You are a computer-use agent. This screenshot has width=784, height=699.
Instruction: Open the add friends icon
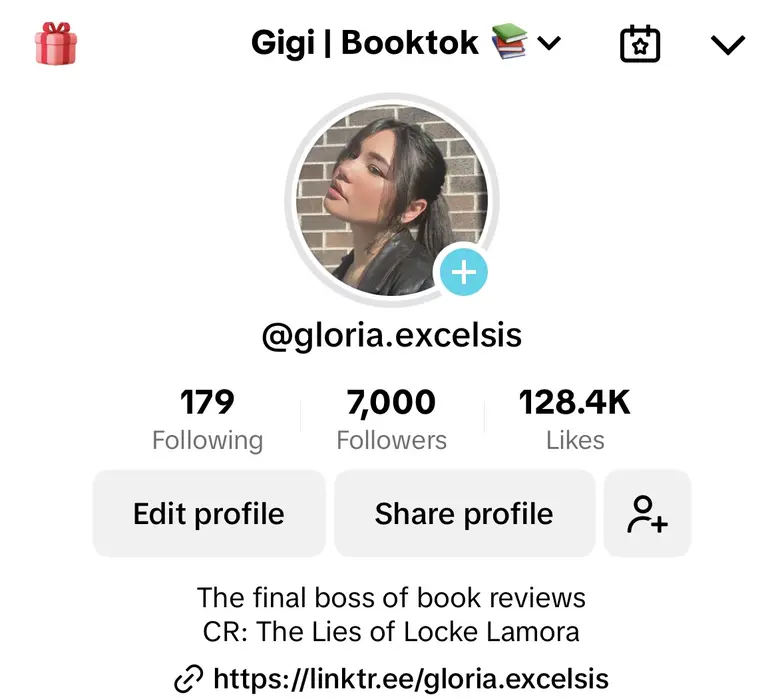647,514
